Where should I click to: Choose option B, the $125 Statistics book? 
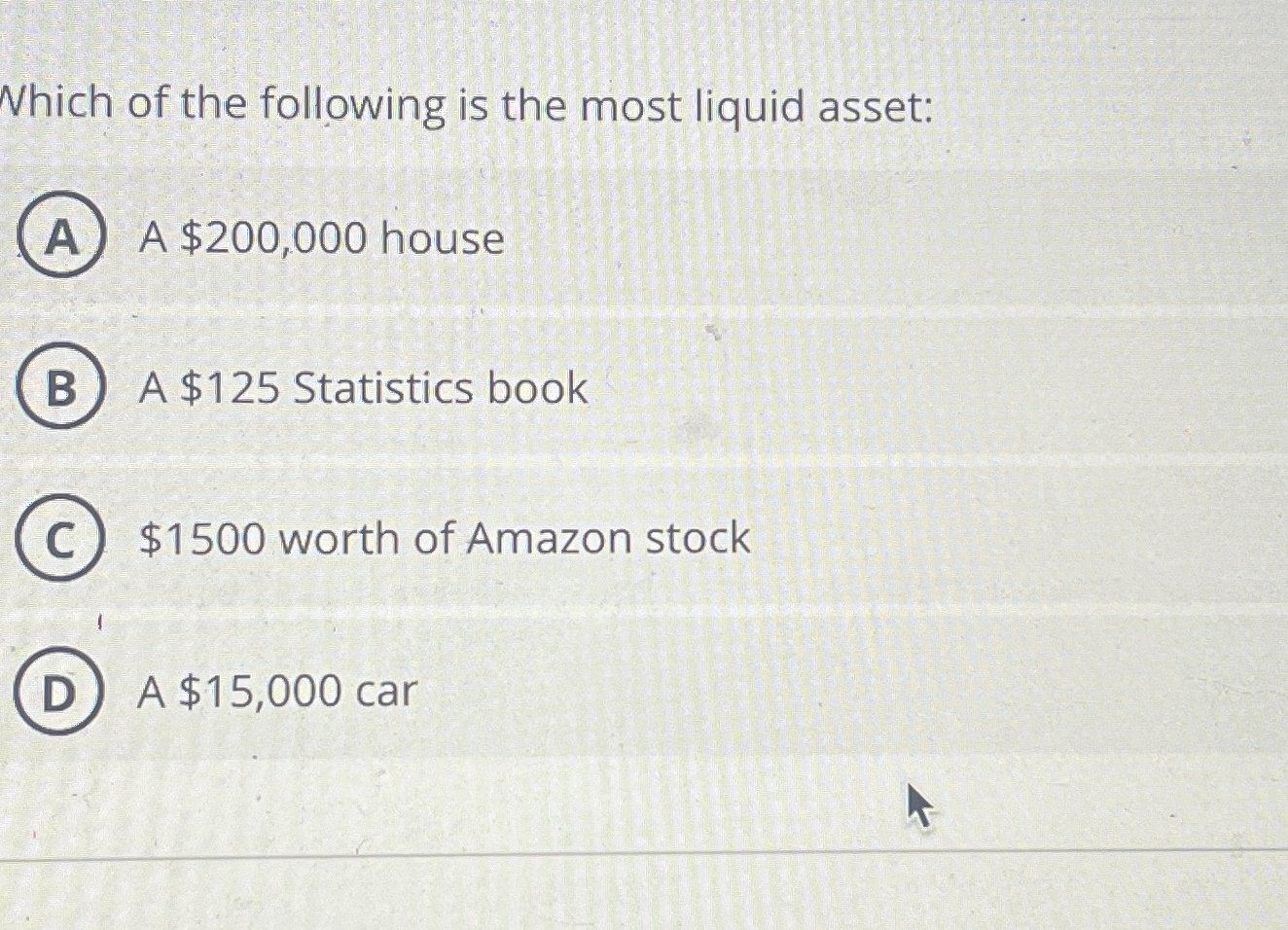60,387
